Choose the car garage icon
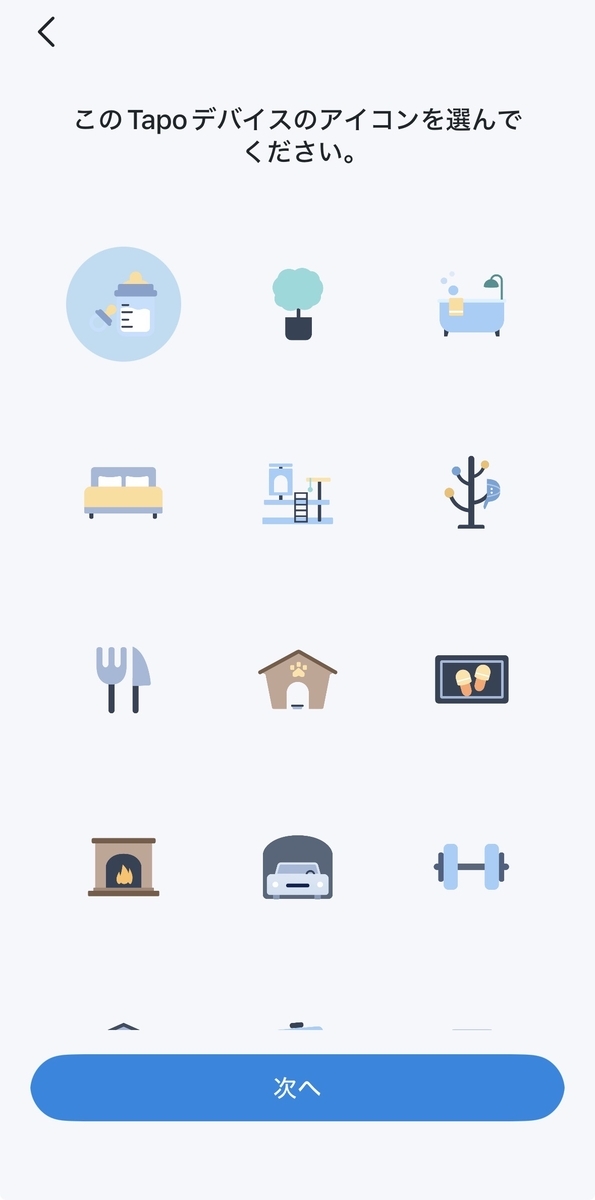 pos(298,866)
